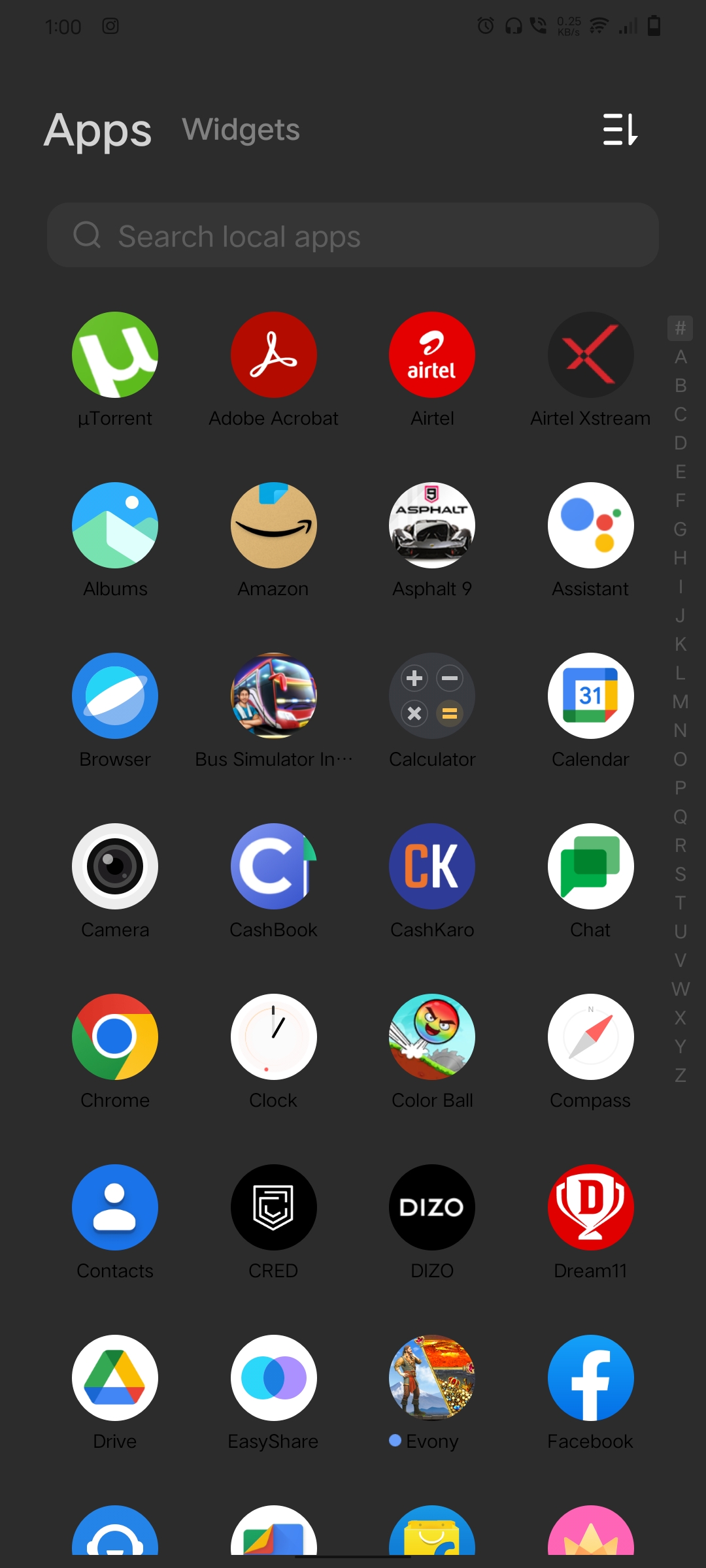Open Adobe Acrobat

(x=273, y=355)
